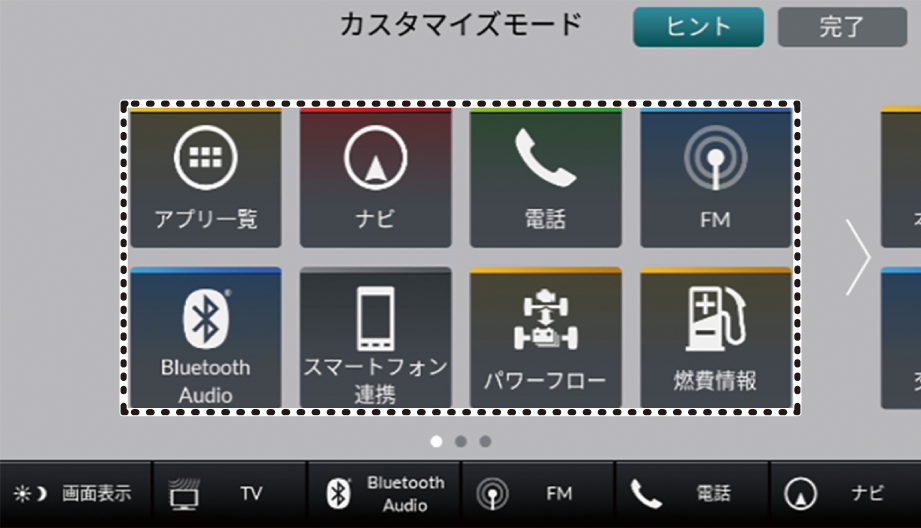Select ナビ in the bottom bar
Screen dimensions: 921x528
[x=846, y=494]
